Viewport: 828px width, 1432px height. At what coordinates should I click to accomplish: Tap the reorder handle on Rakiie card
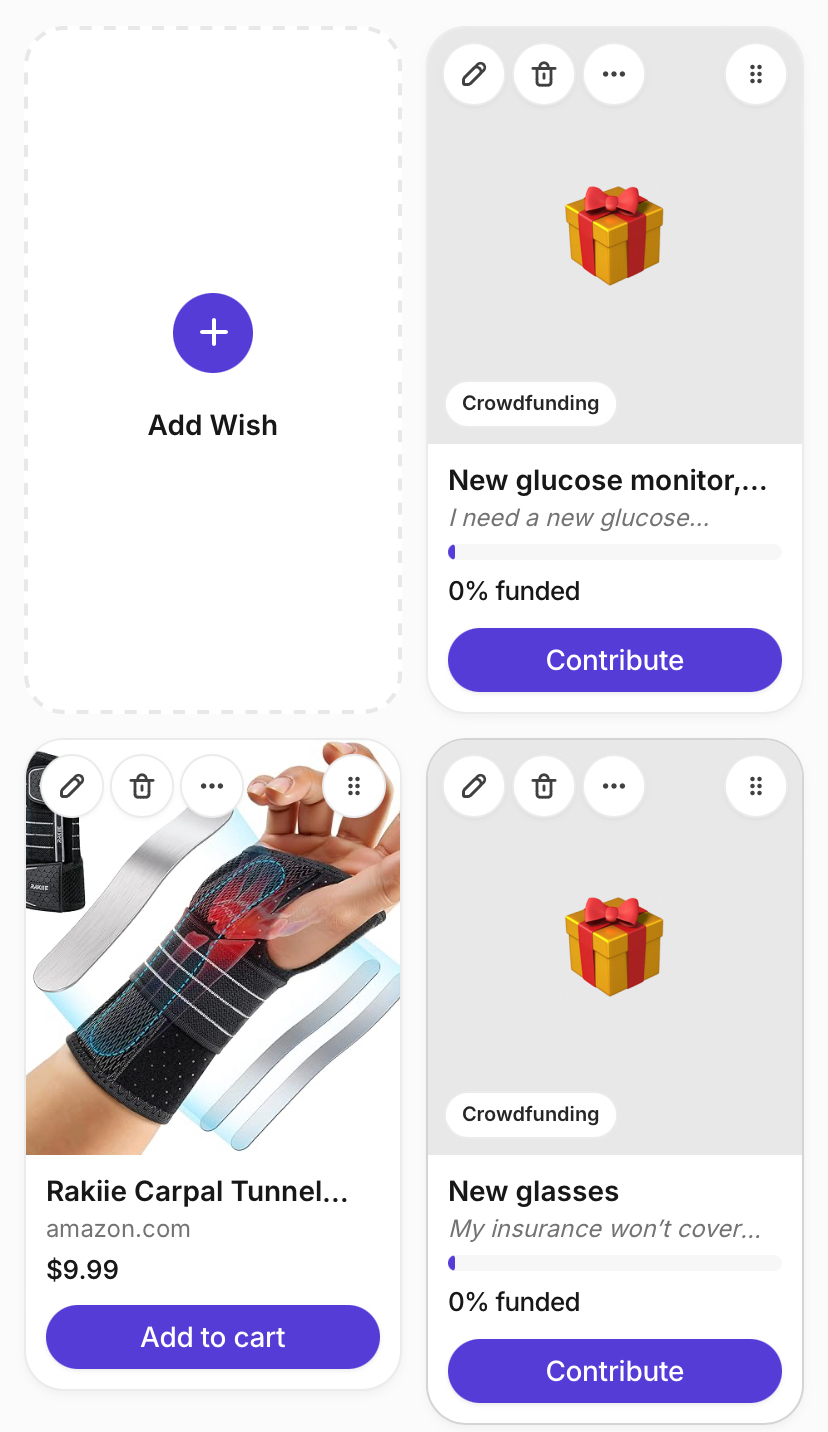pos(354,786)
